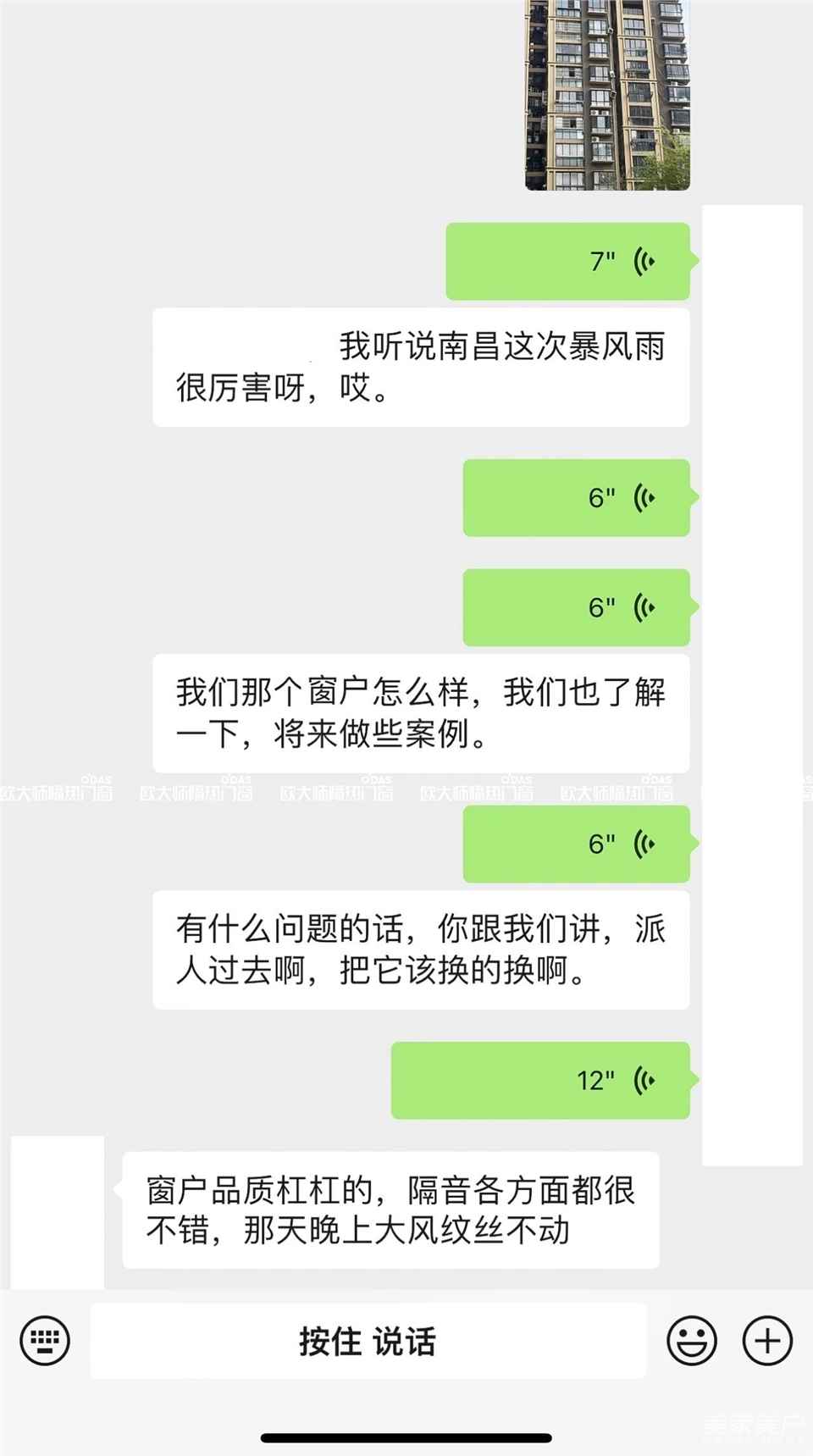Tap the 按住 说话 hold-to-talk button
This screenshot has width=813, height=1456.
pos(368,1342)
